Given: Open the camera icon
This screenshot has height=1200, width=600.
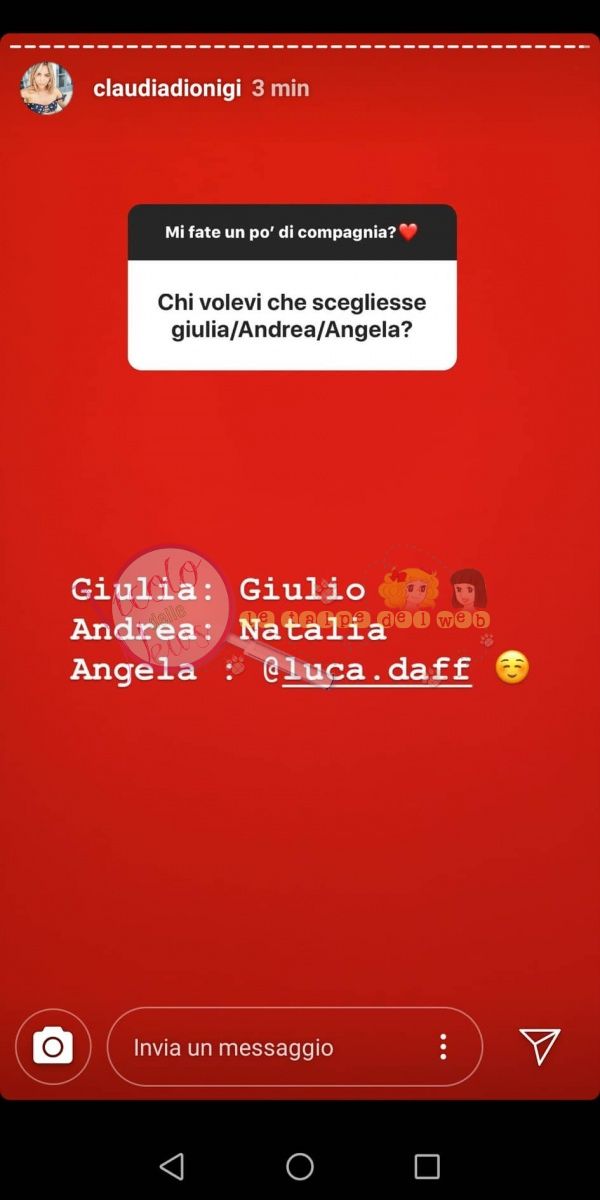Looking at the screenshot, I should pos(53,1047).
